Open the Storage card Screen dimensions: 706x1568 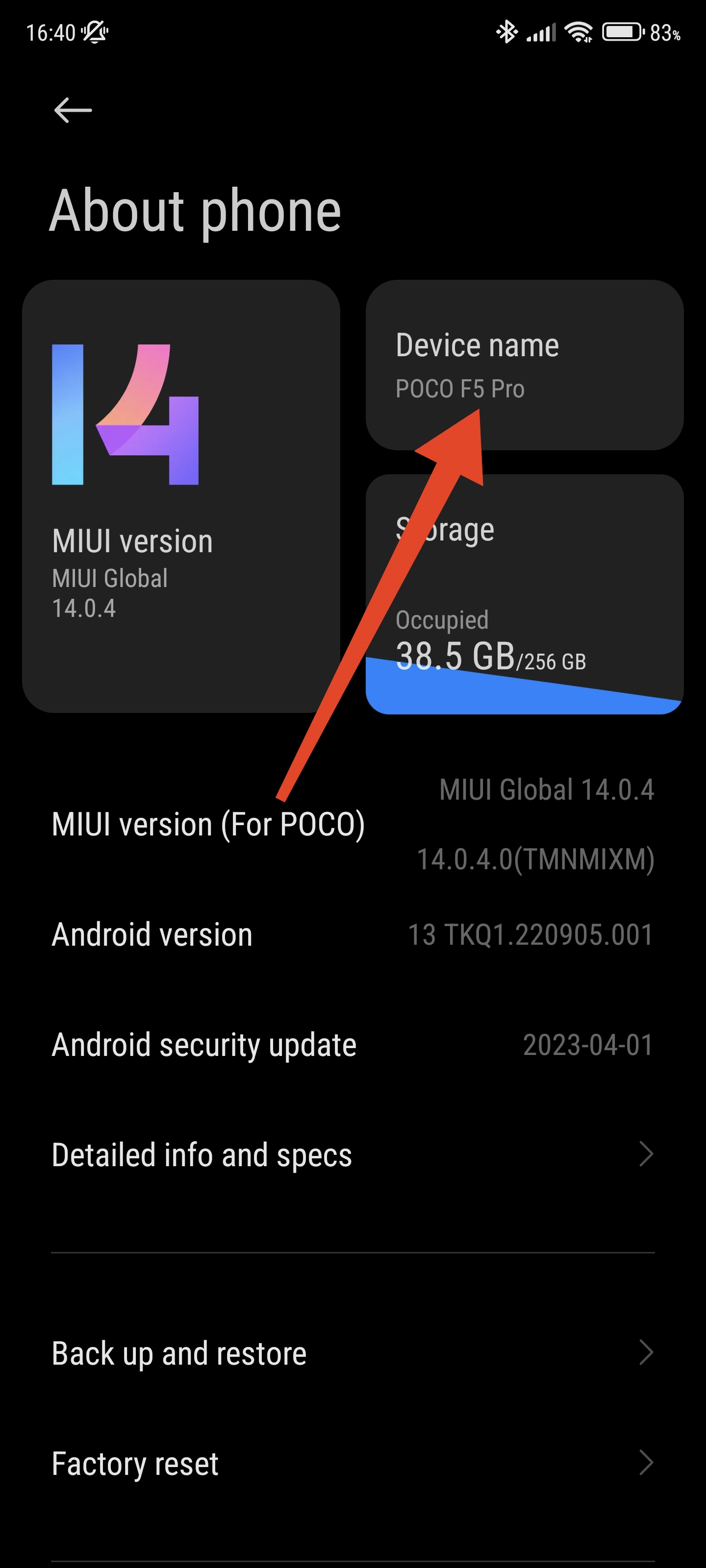click(525, 594)
